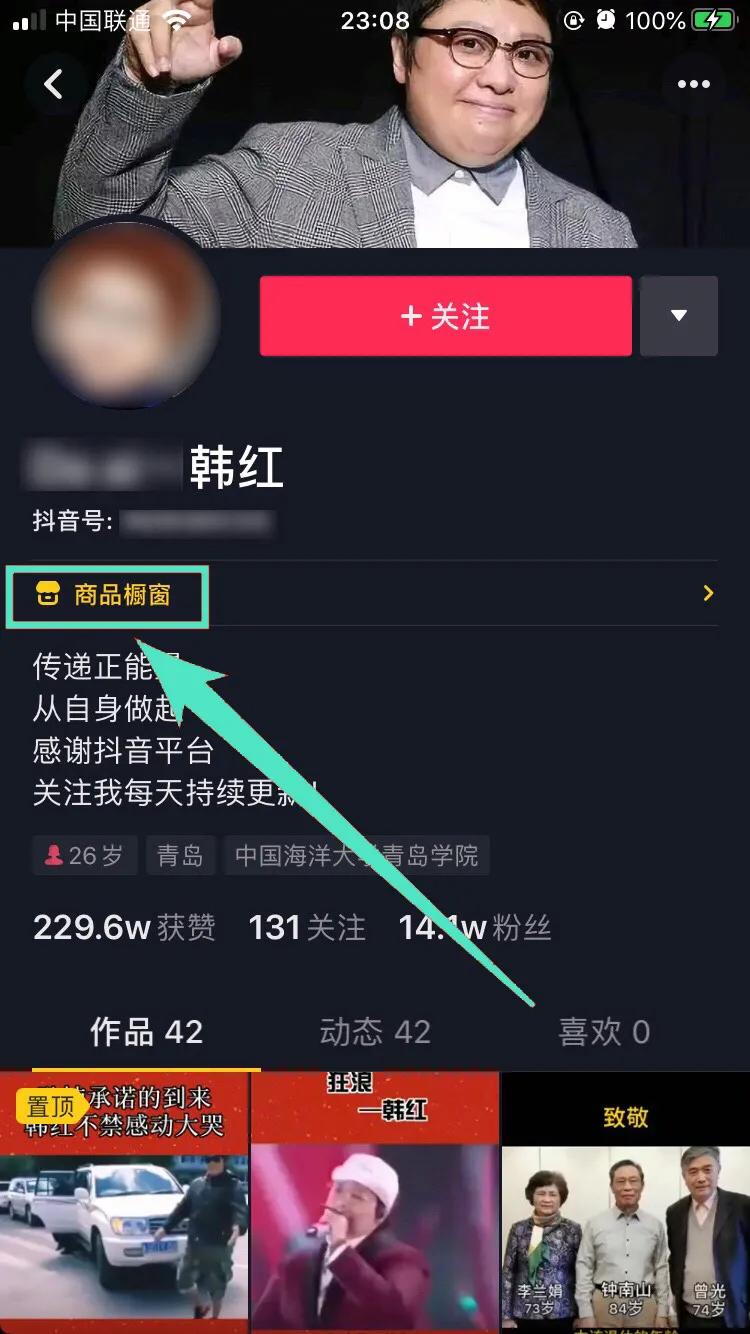750x1334 pixels.
Task: Expand the 商品橱窗 row via right chevron
Action: tap(708, 594)
